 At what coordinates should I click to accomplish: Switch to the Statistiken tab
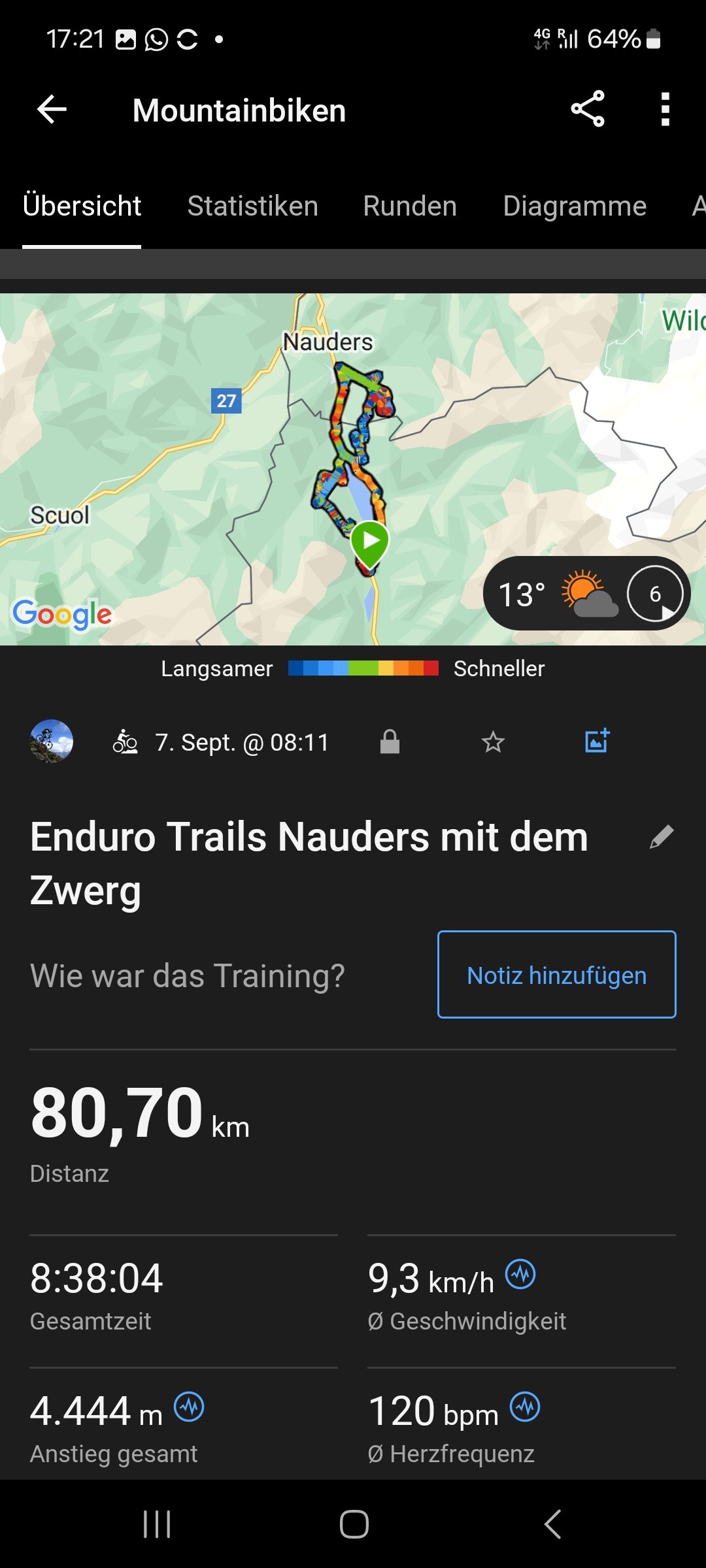click(x=252, y=206)
